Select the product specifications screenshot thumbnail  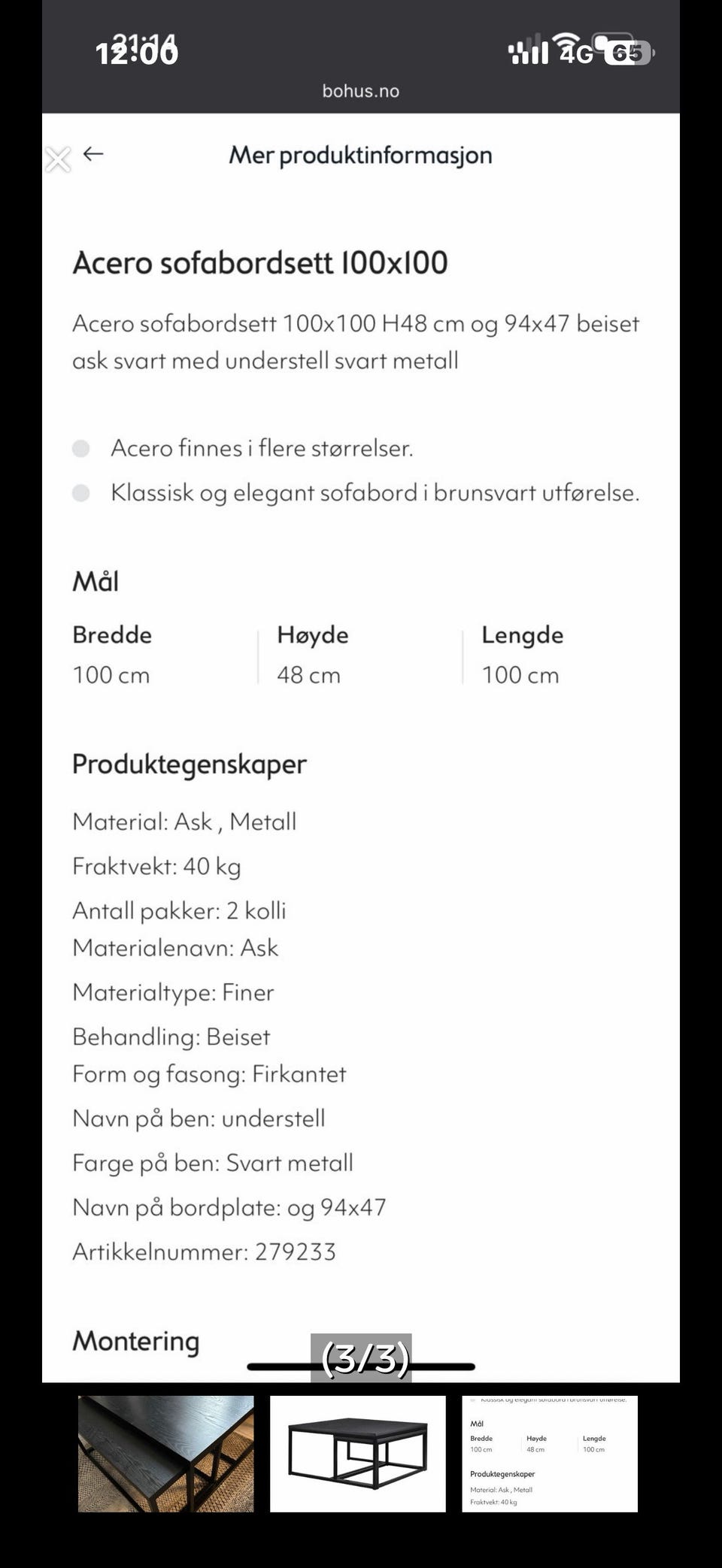point(550,1454)
